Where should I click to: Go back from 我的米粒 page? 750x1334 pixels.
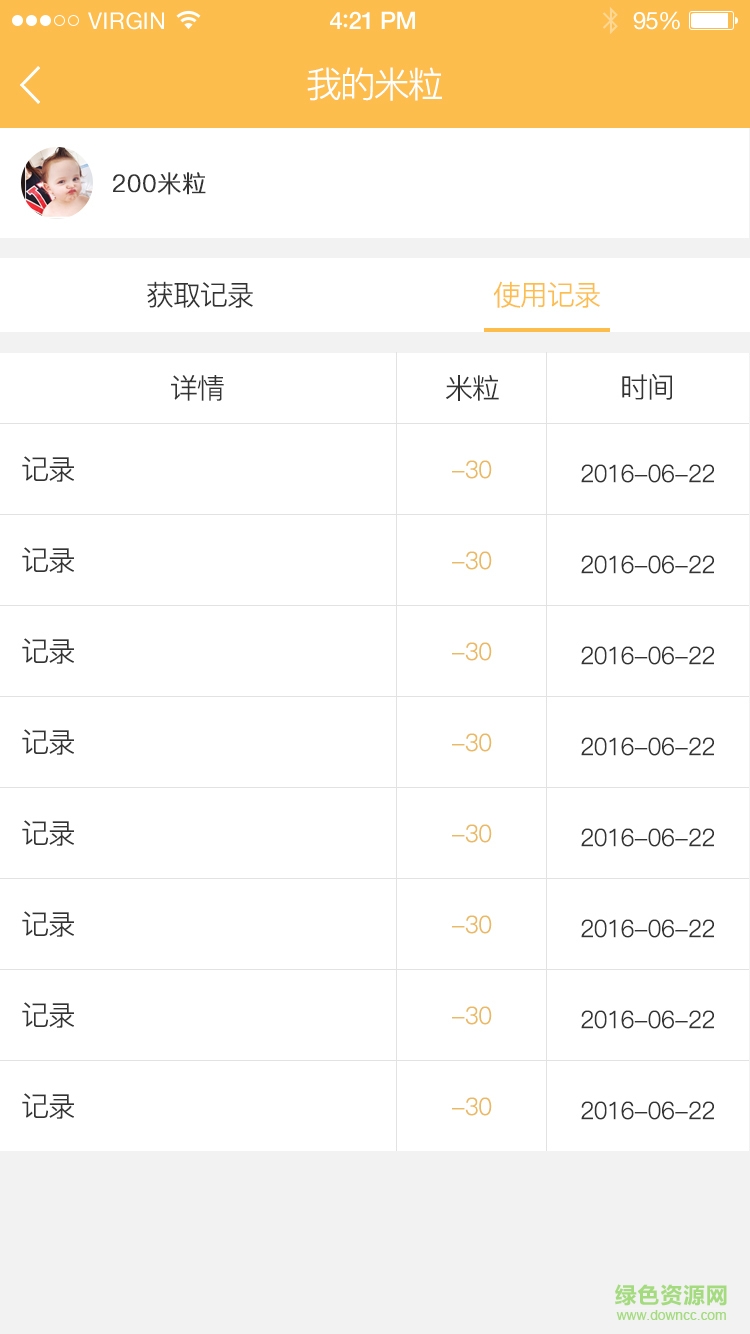point(31,85)
